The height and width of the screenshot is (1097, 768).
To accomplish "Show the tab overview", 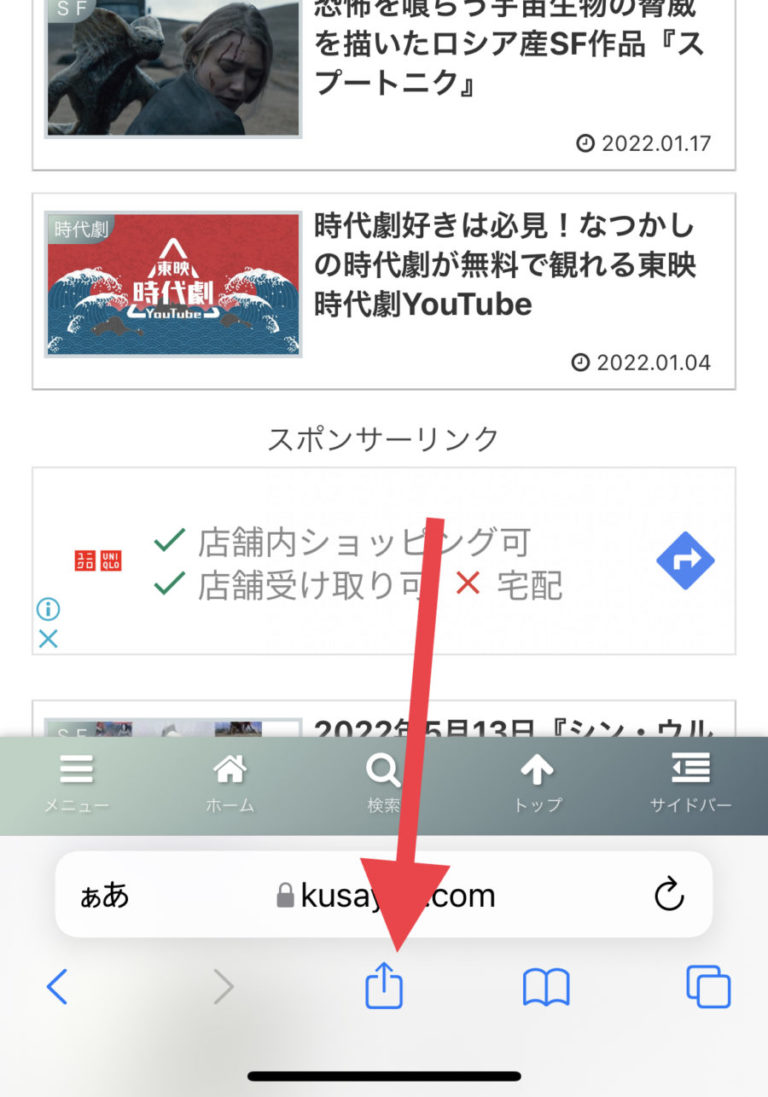I will pyautogui.click(x=707, y=987).
